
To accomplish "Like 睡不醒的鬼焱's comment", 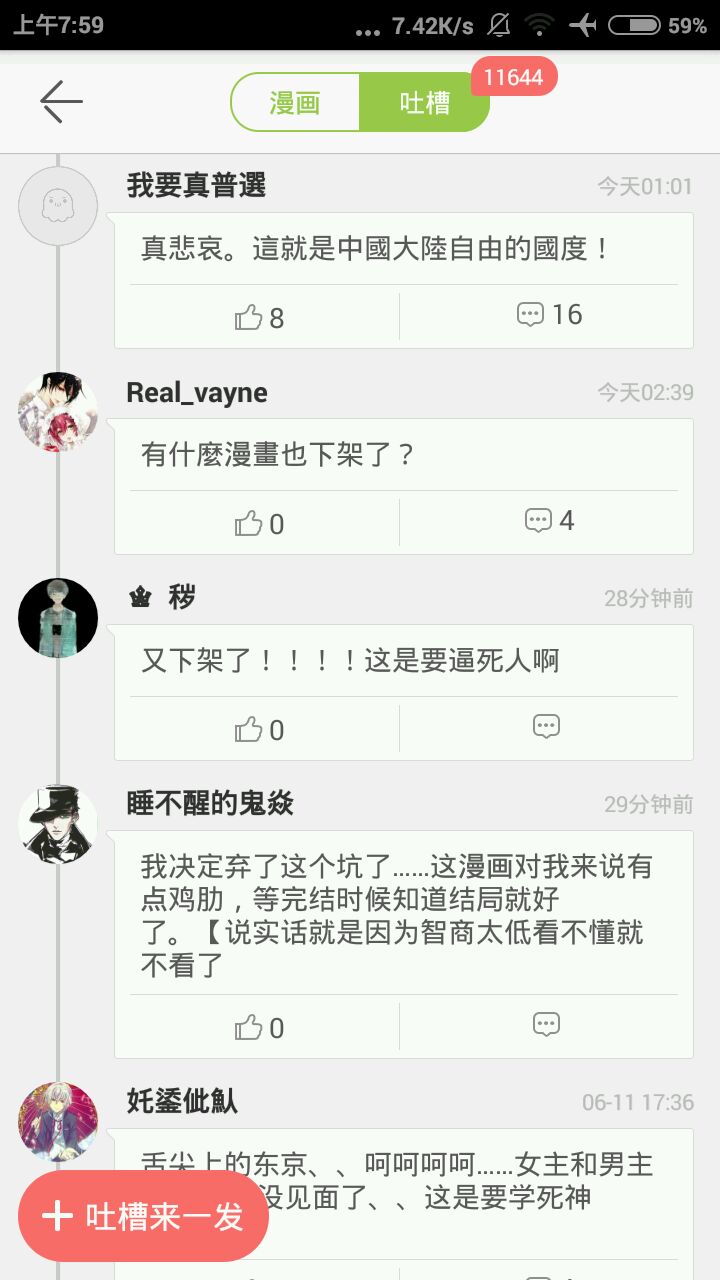I will point(259,1028).
